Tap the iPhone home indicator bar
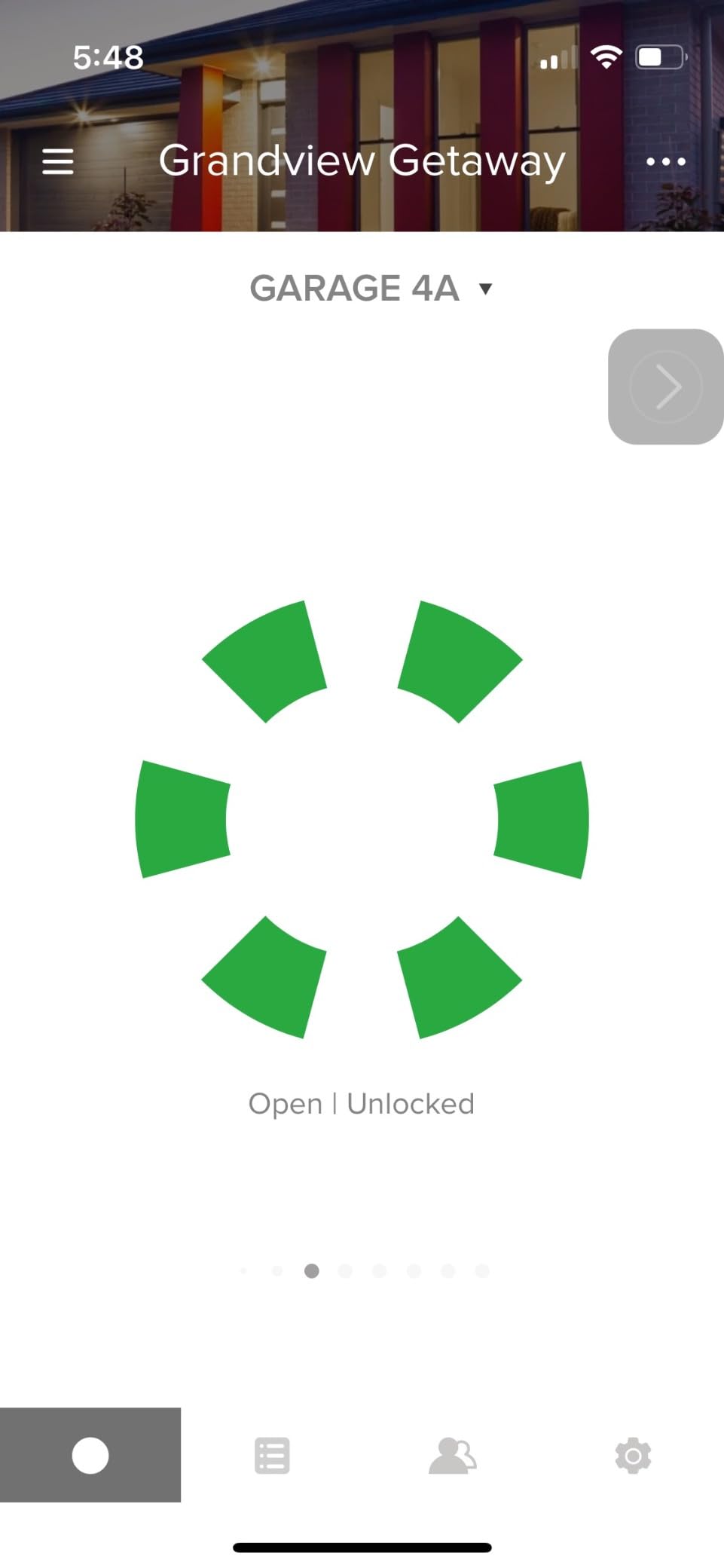This screenshot has width=724, height=1568. [x=362, y=1546]
